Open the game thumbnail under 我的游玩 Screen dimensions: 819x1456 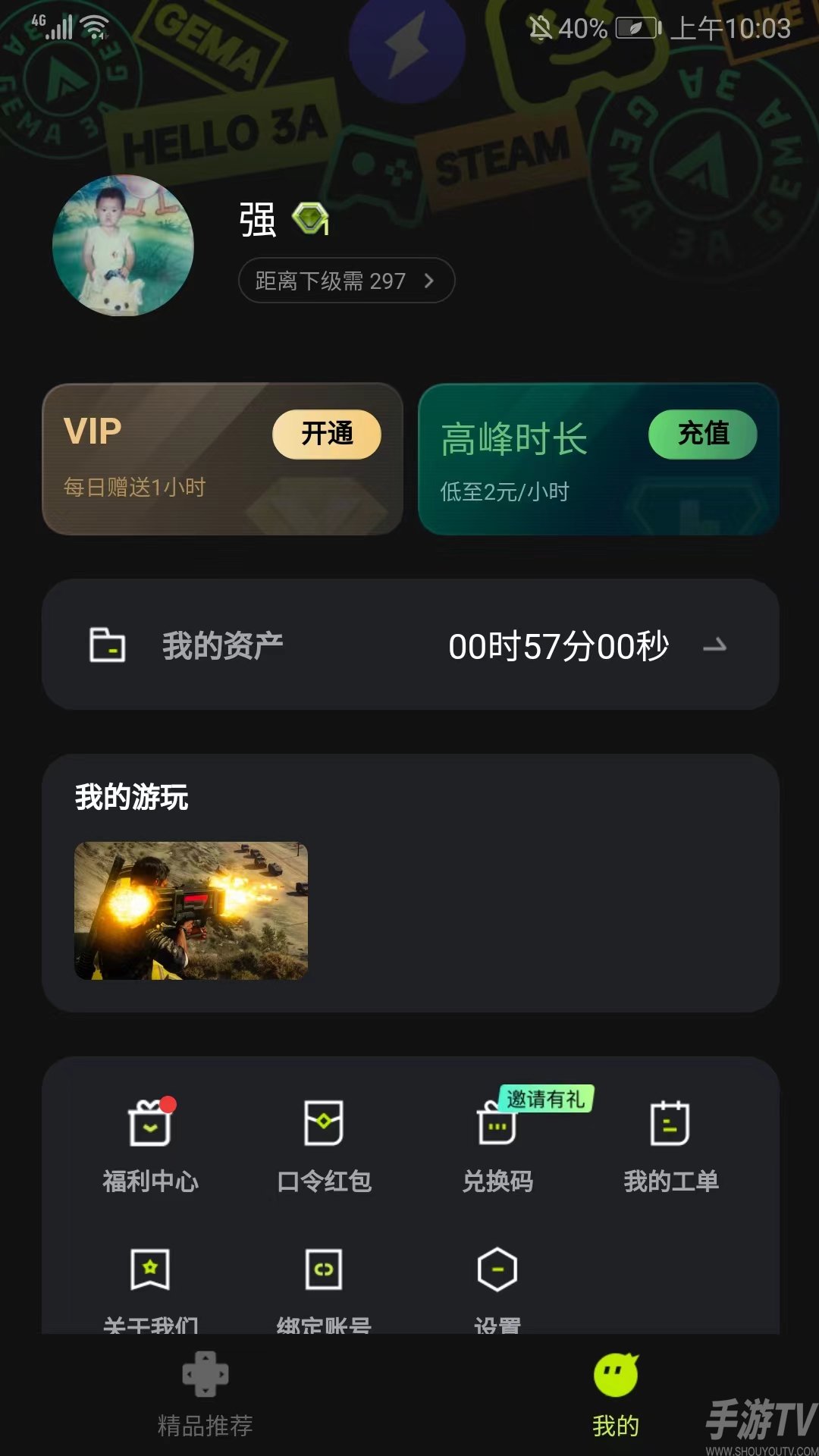(x=191, y=910)
